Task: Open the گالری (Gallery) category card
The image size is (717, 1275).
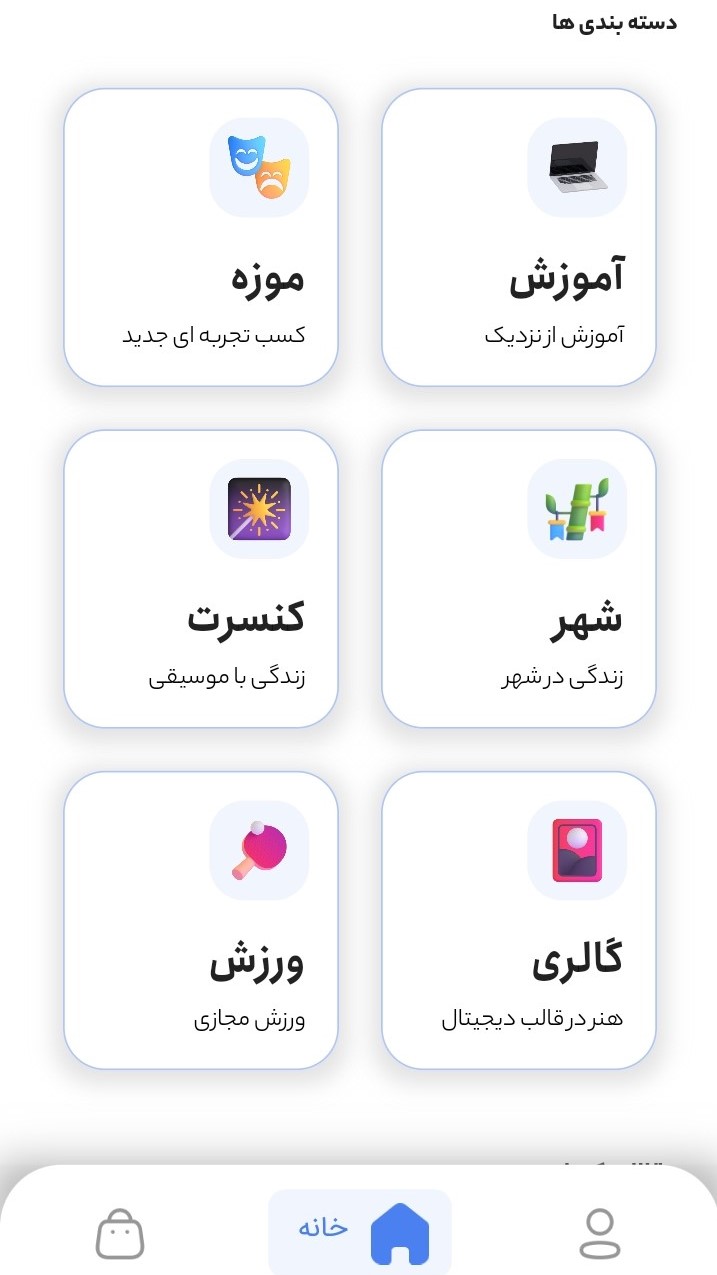Action: click(x=518, y=919)
